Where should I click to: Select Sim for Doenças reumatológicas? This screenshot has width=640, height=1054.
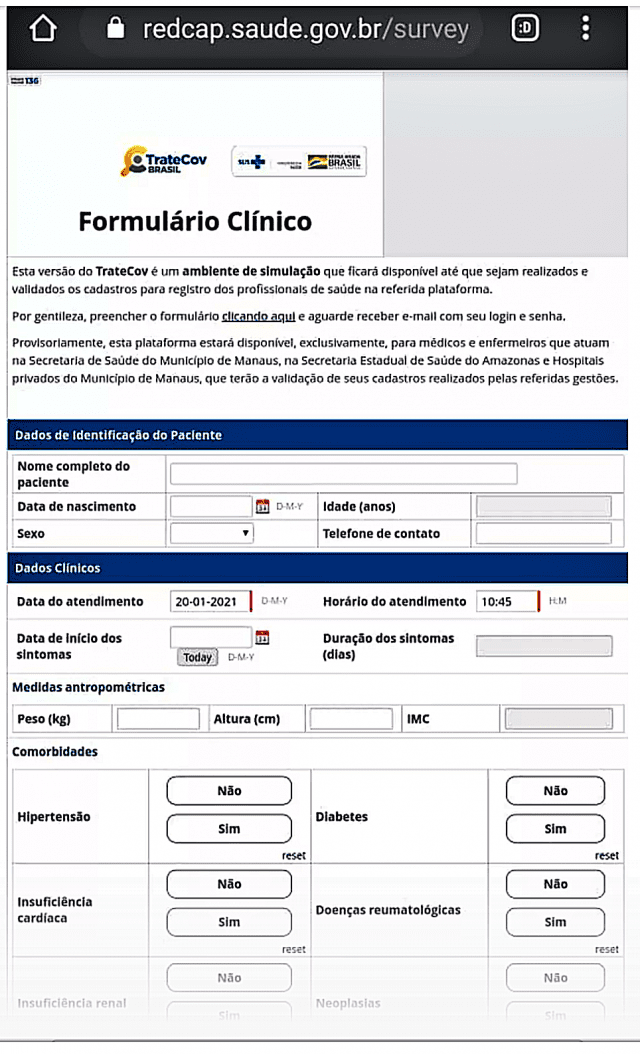555,922
